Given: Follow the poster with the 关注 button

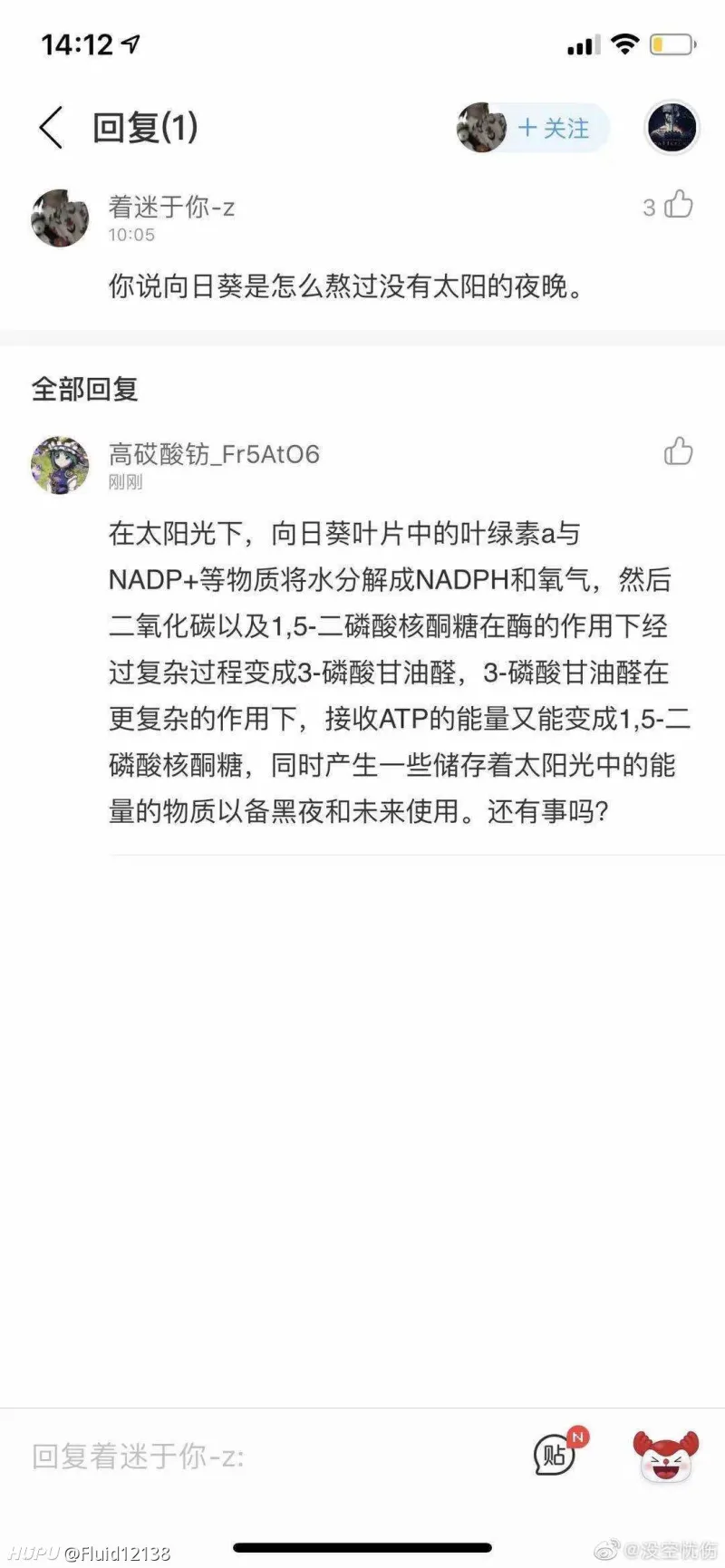Looking at the screenshot, I should pos(554,128).
